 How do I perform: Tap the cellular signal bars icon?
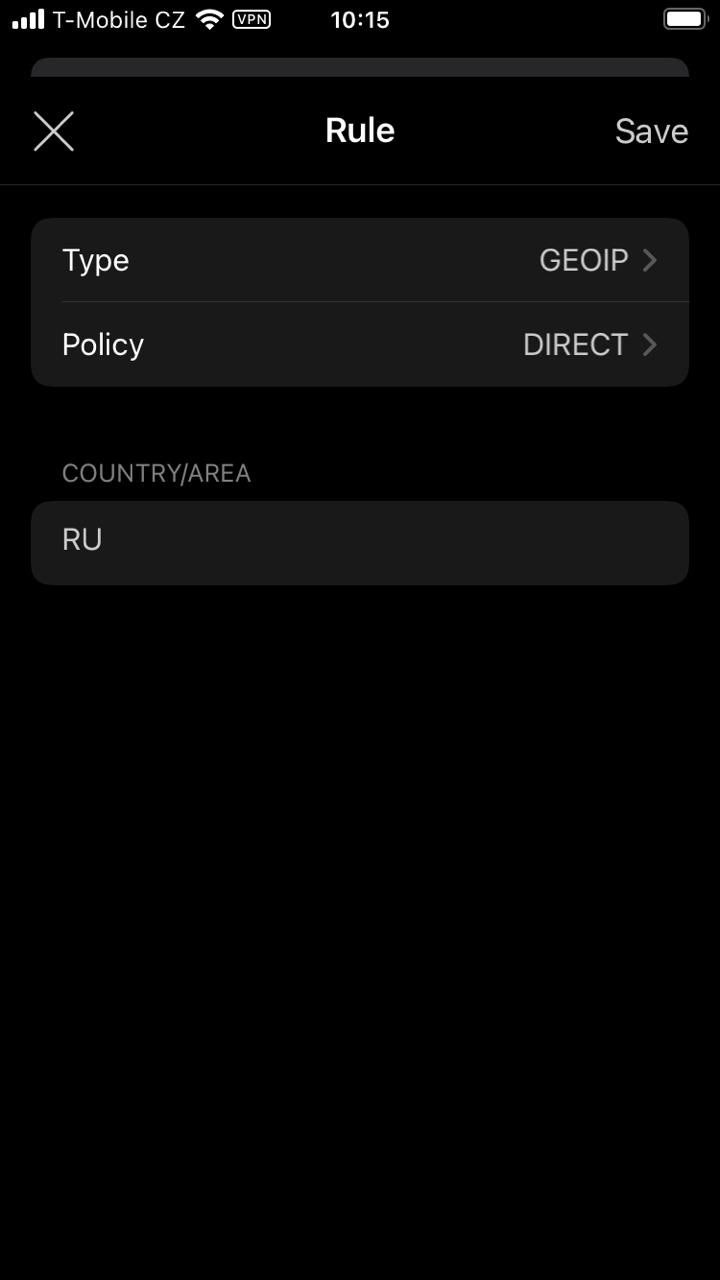[x=27, y=18]
